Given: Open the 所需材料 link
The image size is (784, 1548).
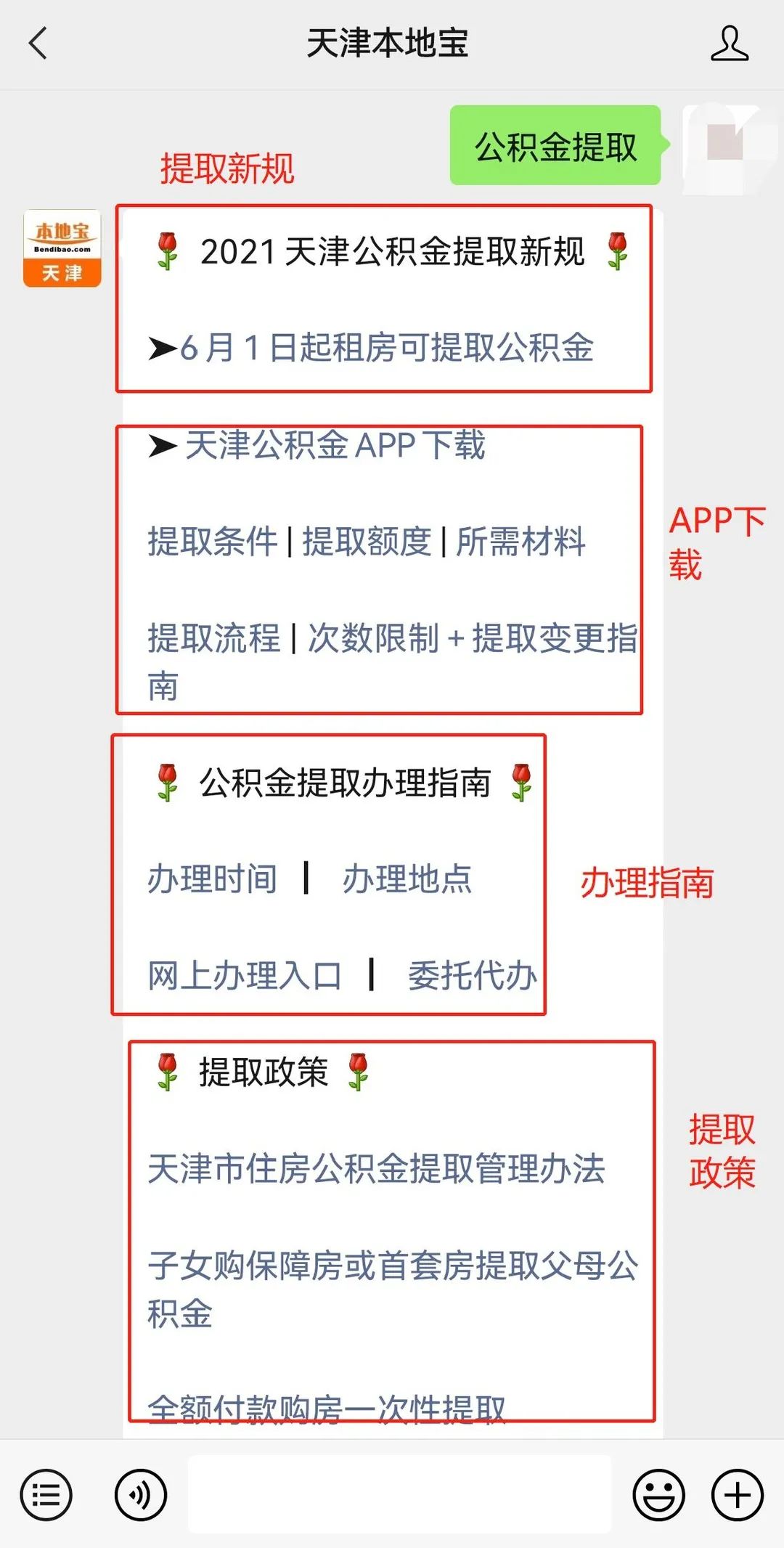Looking at the screenshot, I should (x=520, y=542).
